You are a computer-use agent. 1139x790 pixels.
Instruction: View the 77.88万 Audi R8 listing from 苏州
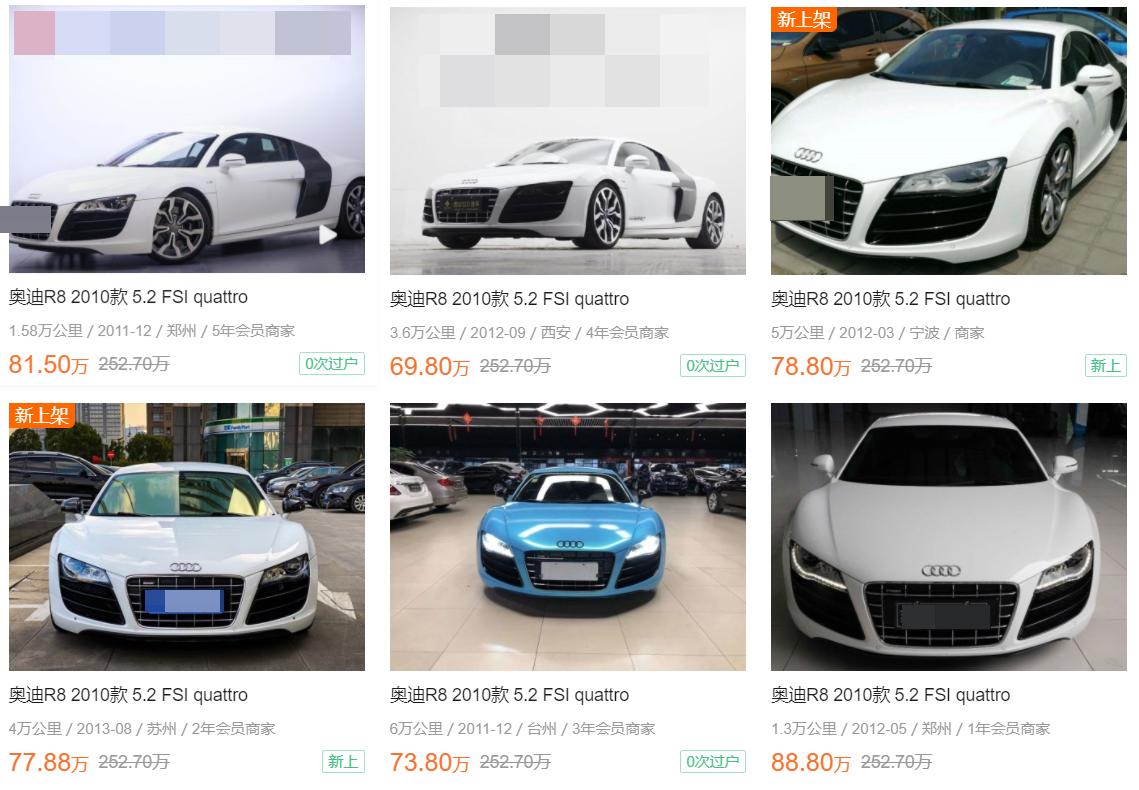128,695
